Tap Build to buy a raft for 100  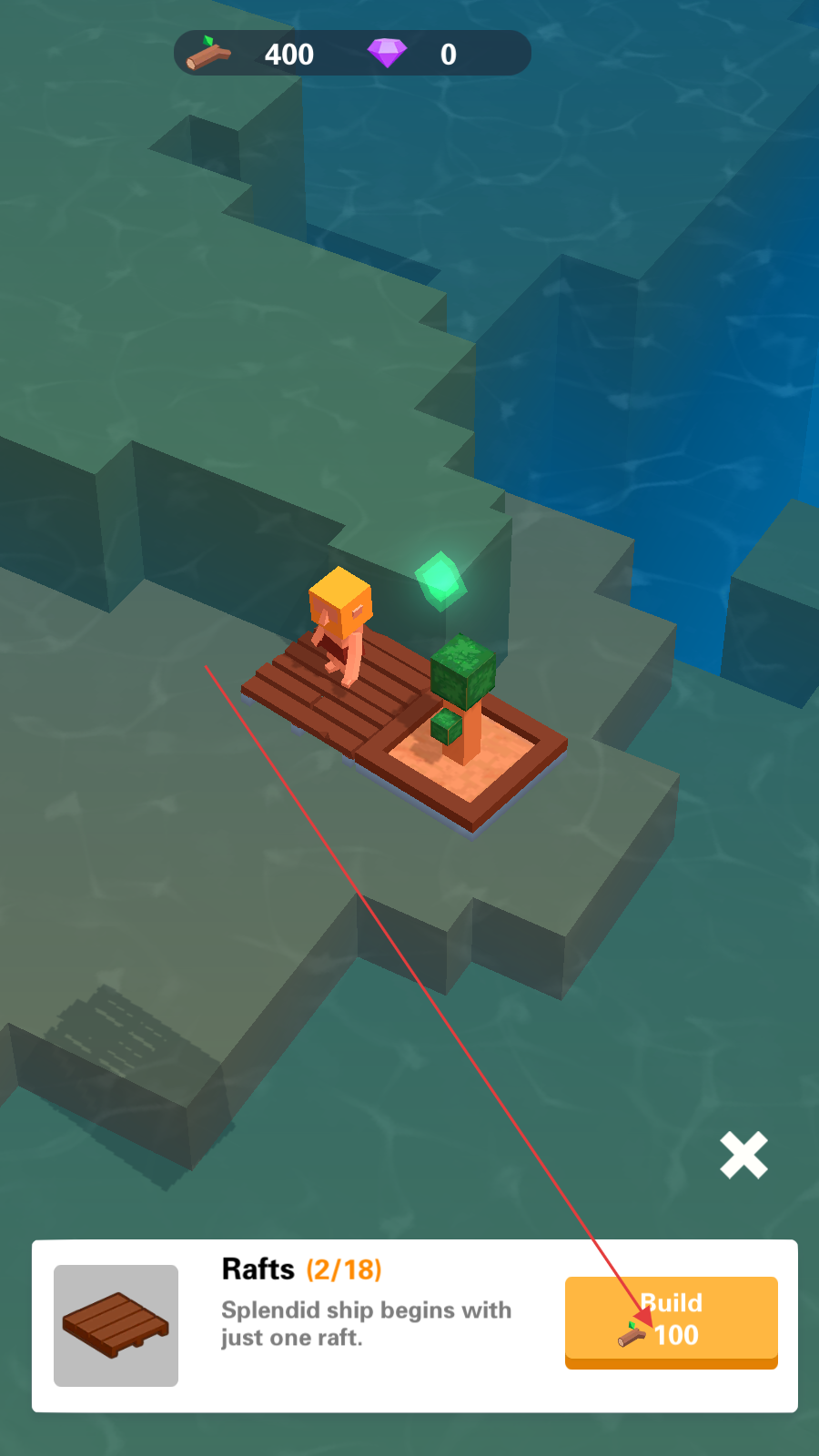coord(672,1321)
